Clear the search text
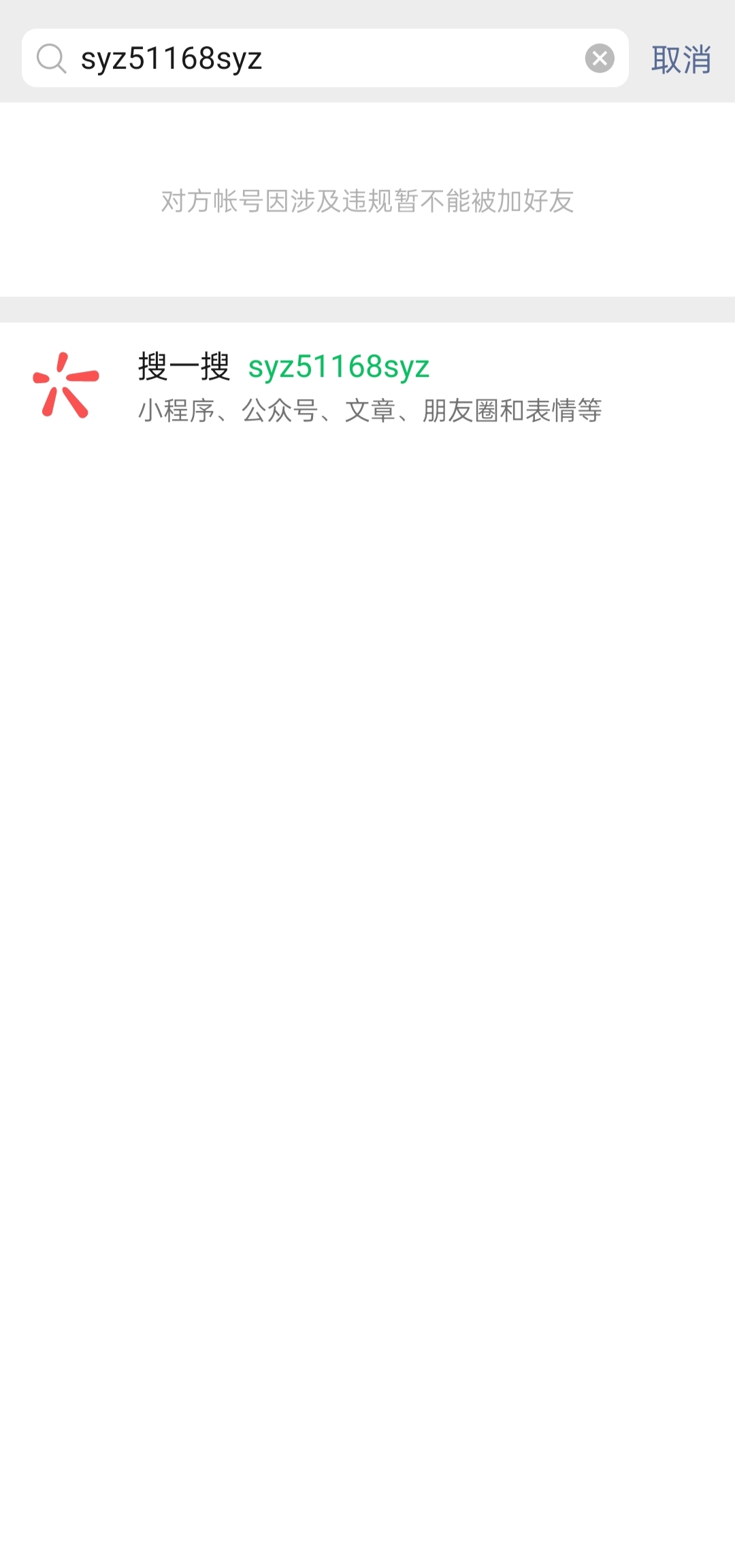 point(600,59)
